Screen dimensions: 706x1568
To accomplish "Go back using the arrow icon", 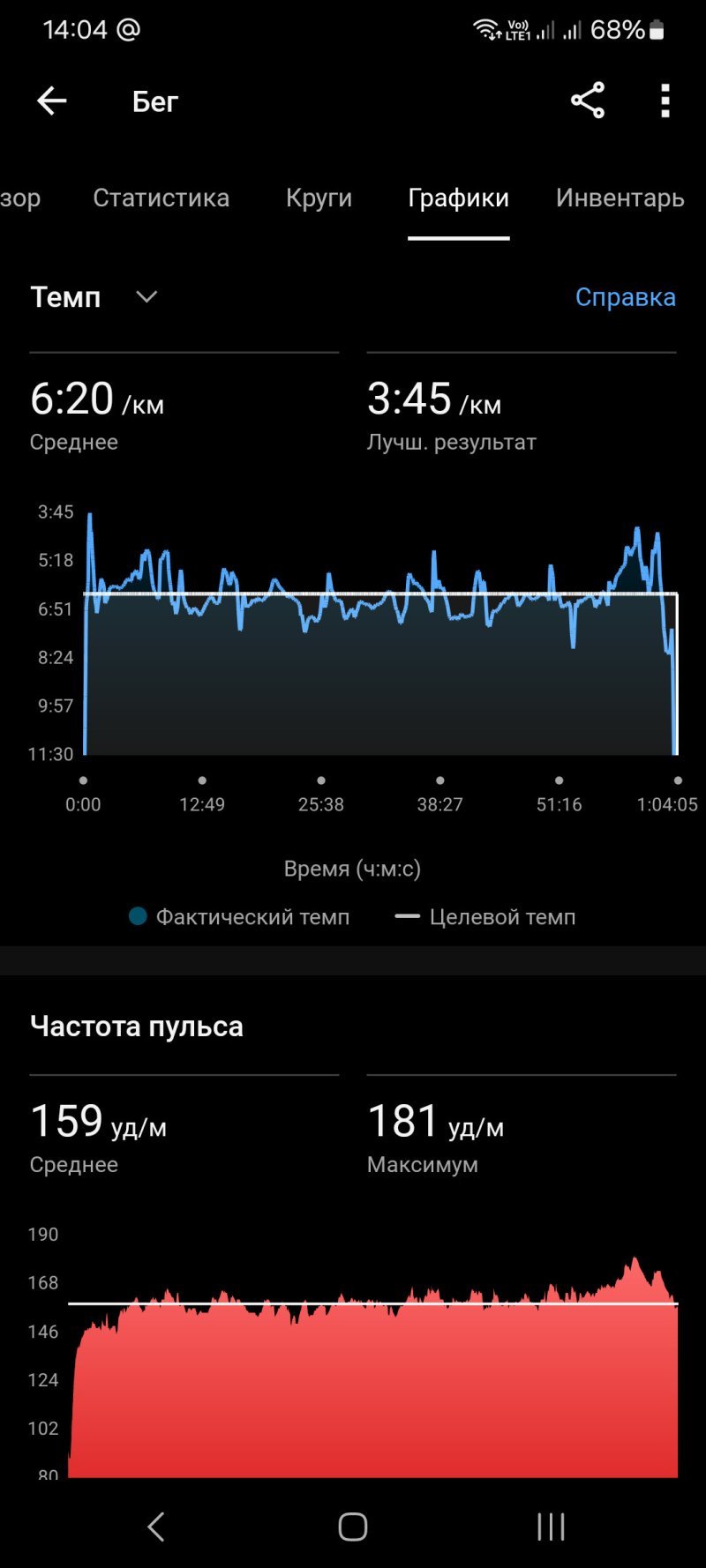I will (51, 101).
